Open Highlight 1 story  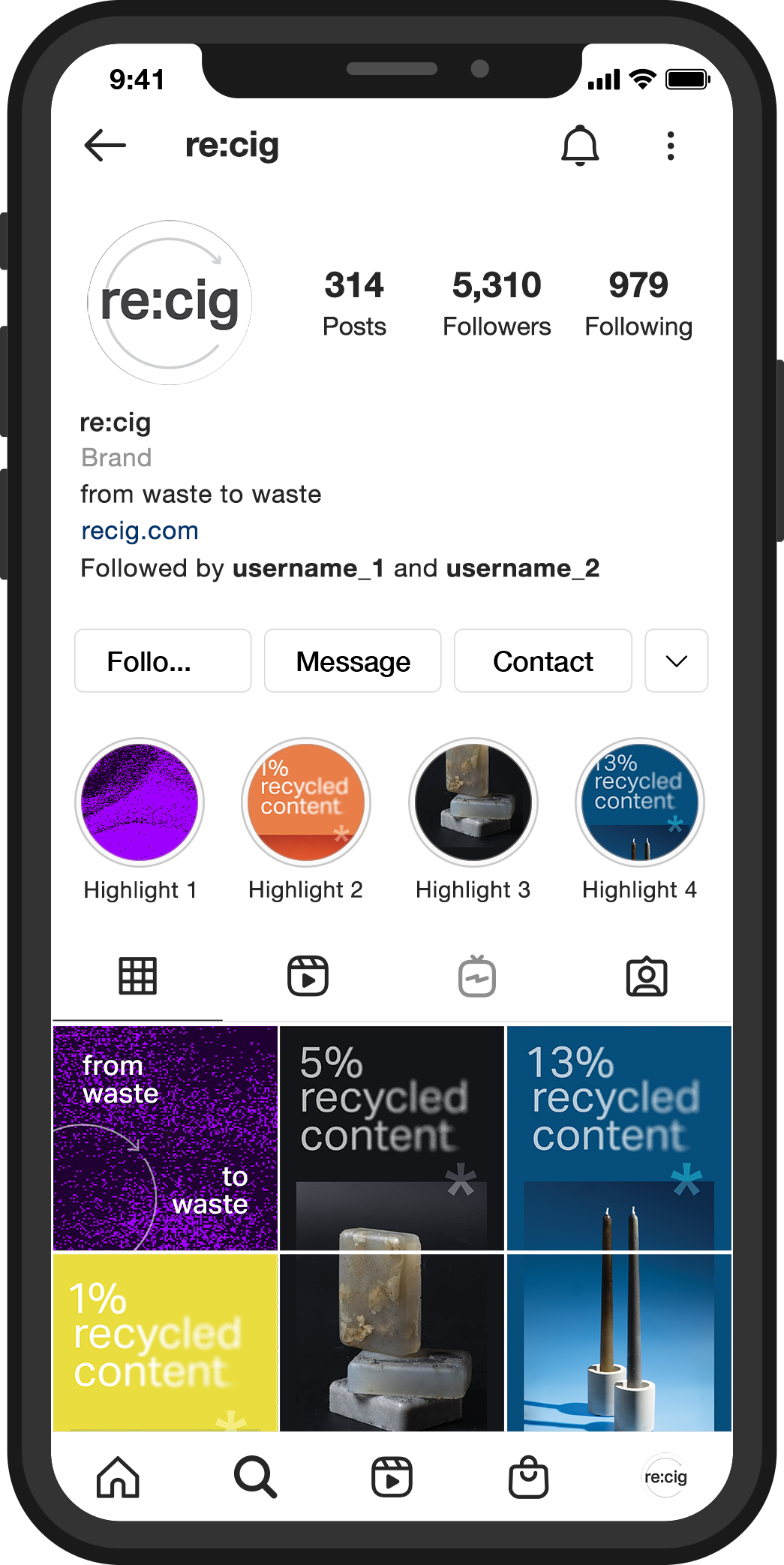(x=140, y=802)
